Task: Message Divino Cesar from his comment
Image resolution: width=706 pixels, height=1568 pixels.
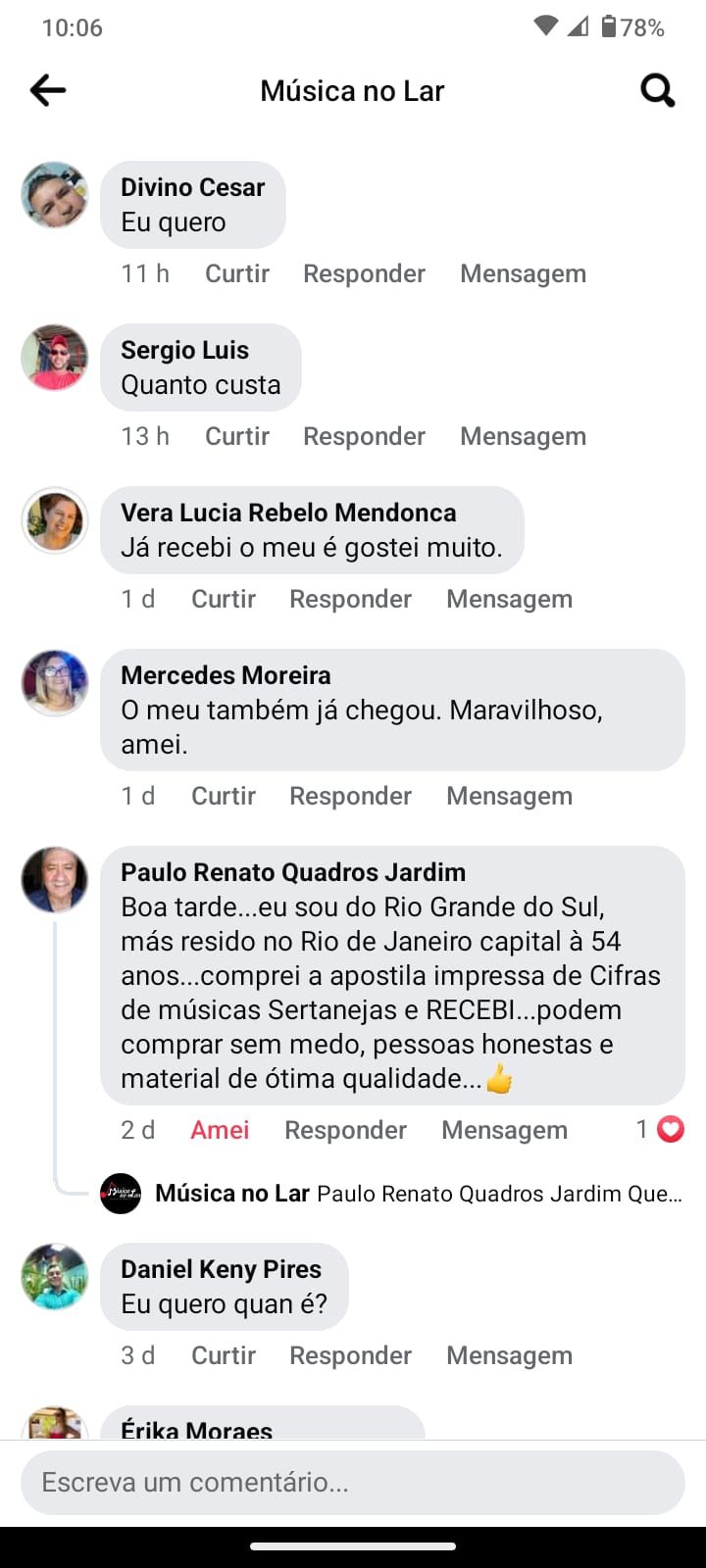Action: tap(523, 273)
